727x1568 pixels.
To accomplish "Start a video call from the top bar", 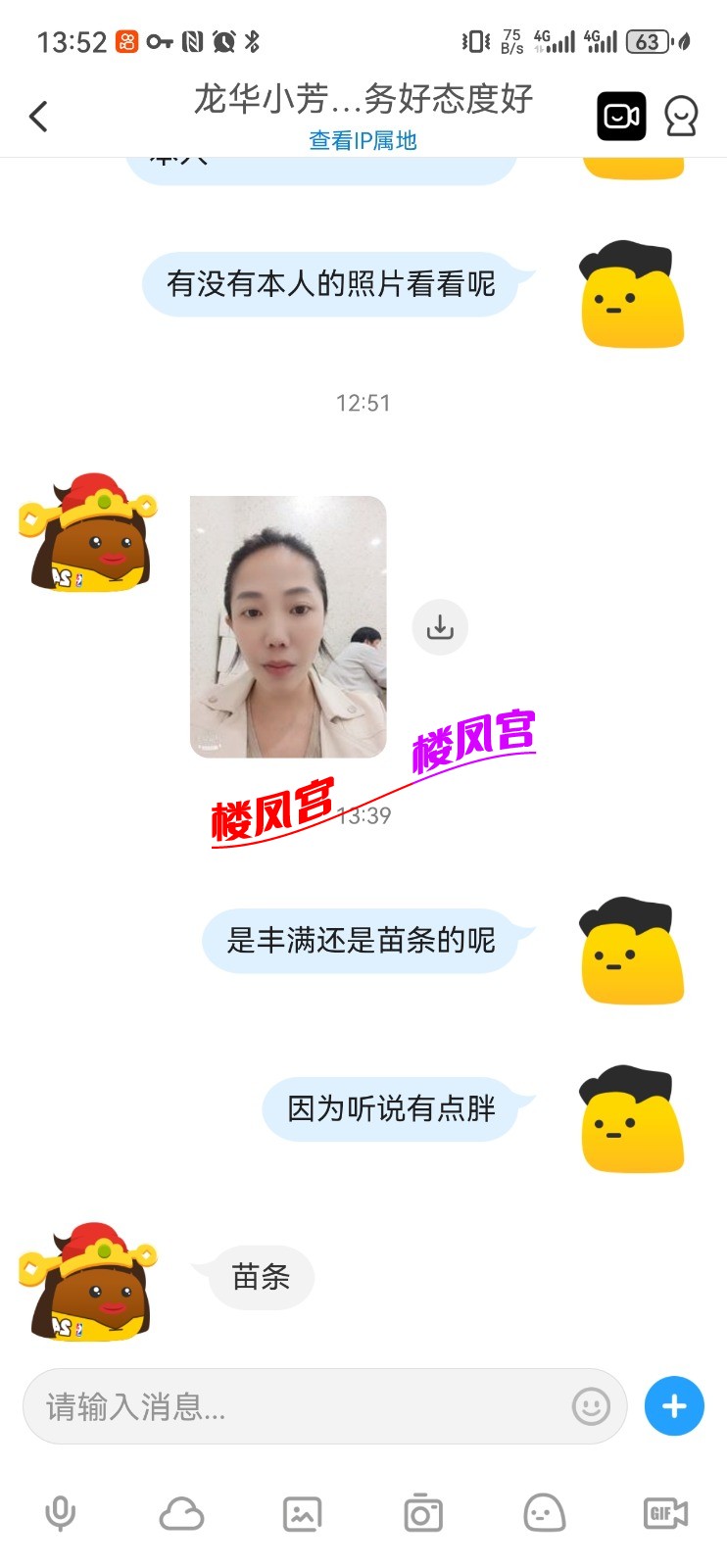I will point(621,115).
